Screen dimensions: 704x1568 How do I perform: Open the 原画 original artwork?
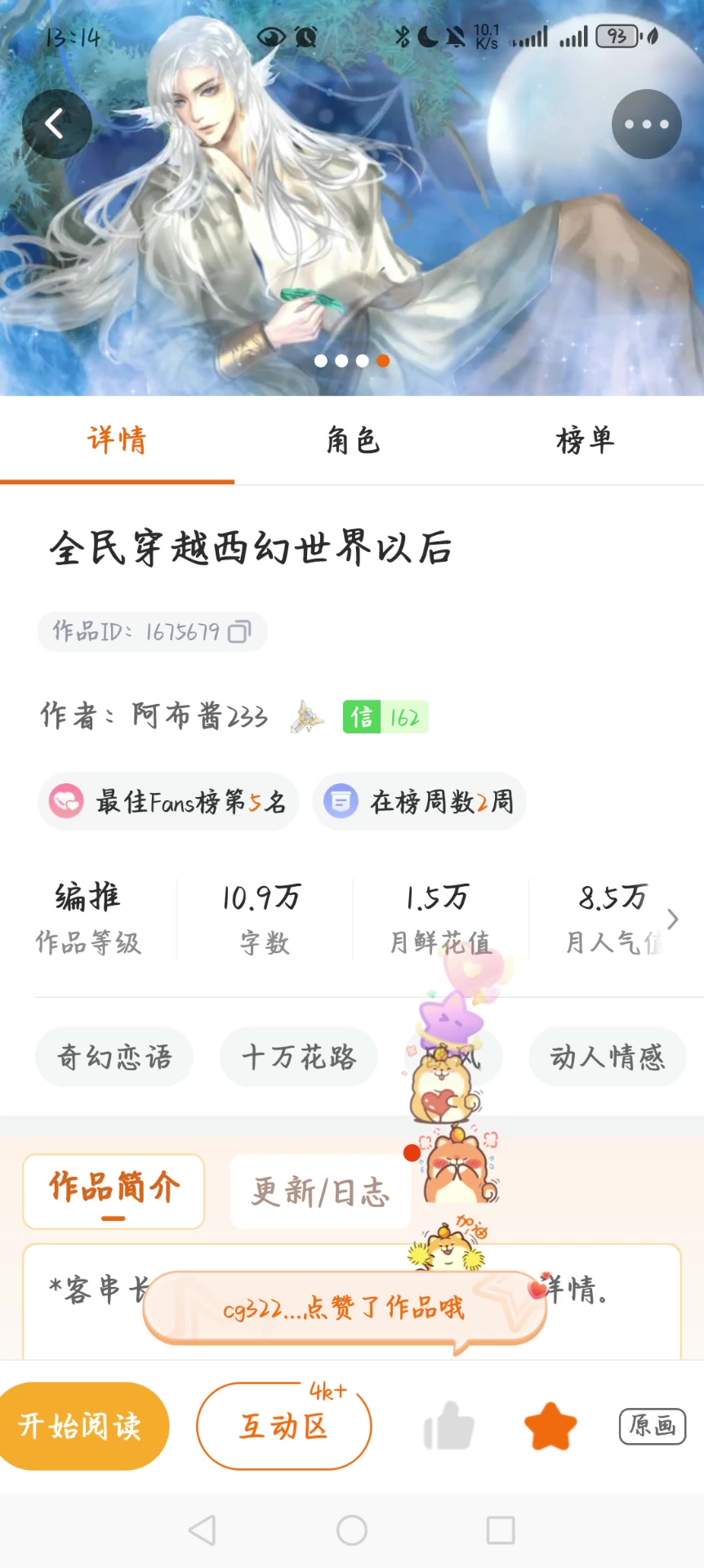coord(653,1427)
